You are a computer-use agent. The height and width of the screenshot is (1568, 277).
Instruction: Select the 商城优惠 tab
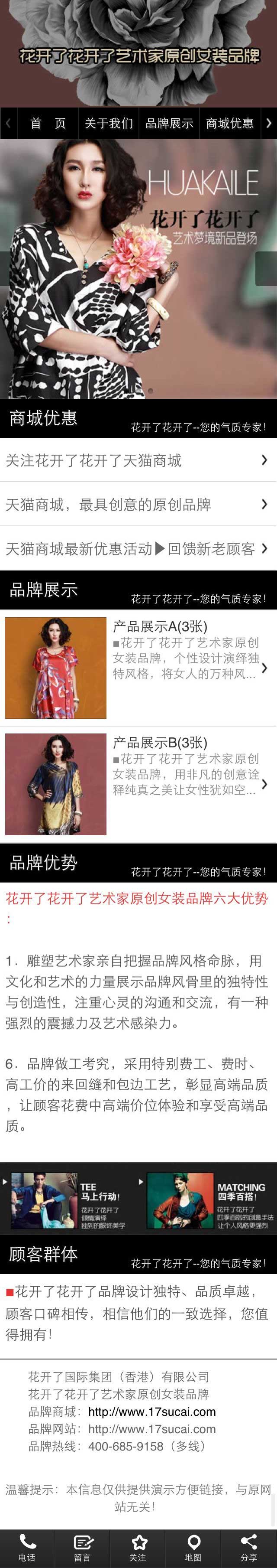point(230,124)
